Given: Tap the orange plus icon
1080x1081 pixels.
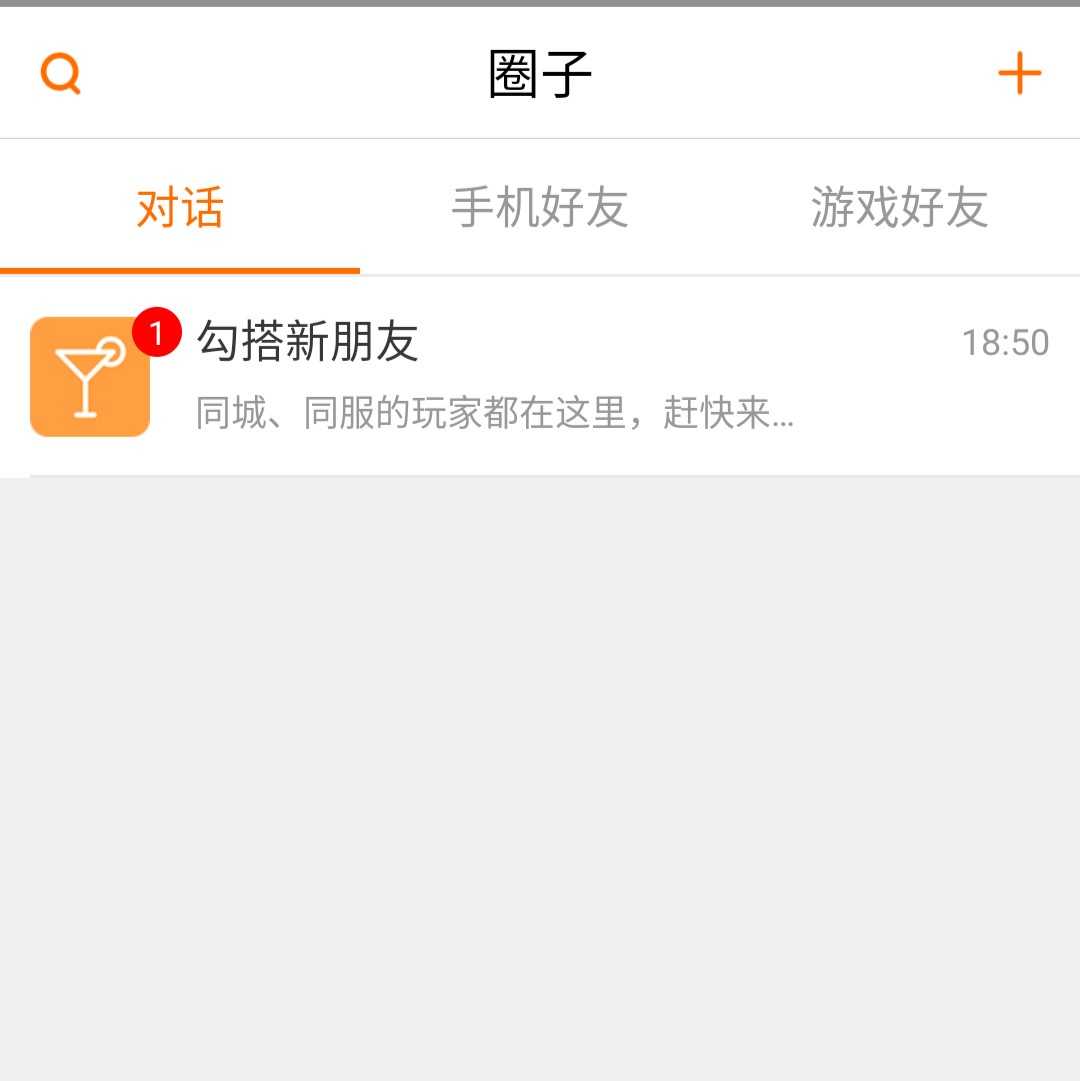Looking at the screenshot, I should click(1019, 73).
